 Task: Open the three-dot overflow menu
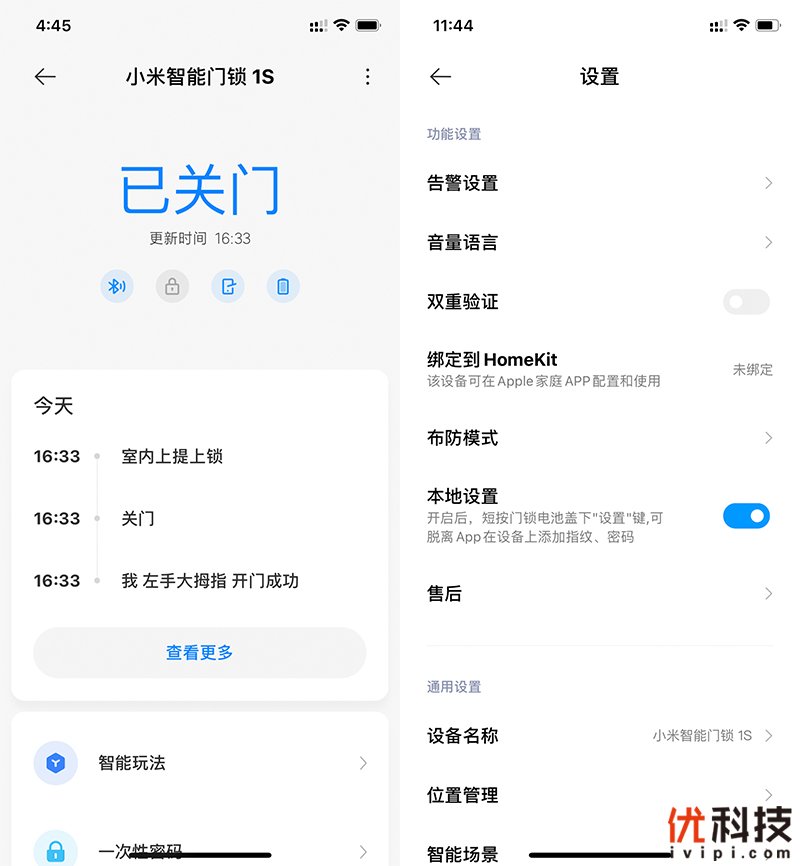coord(367,77)
